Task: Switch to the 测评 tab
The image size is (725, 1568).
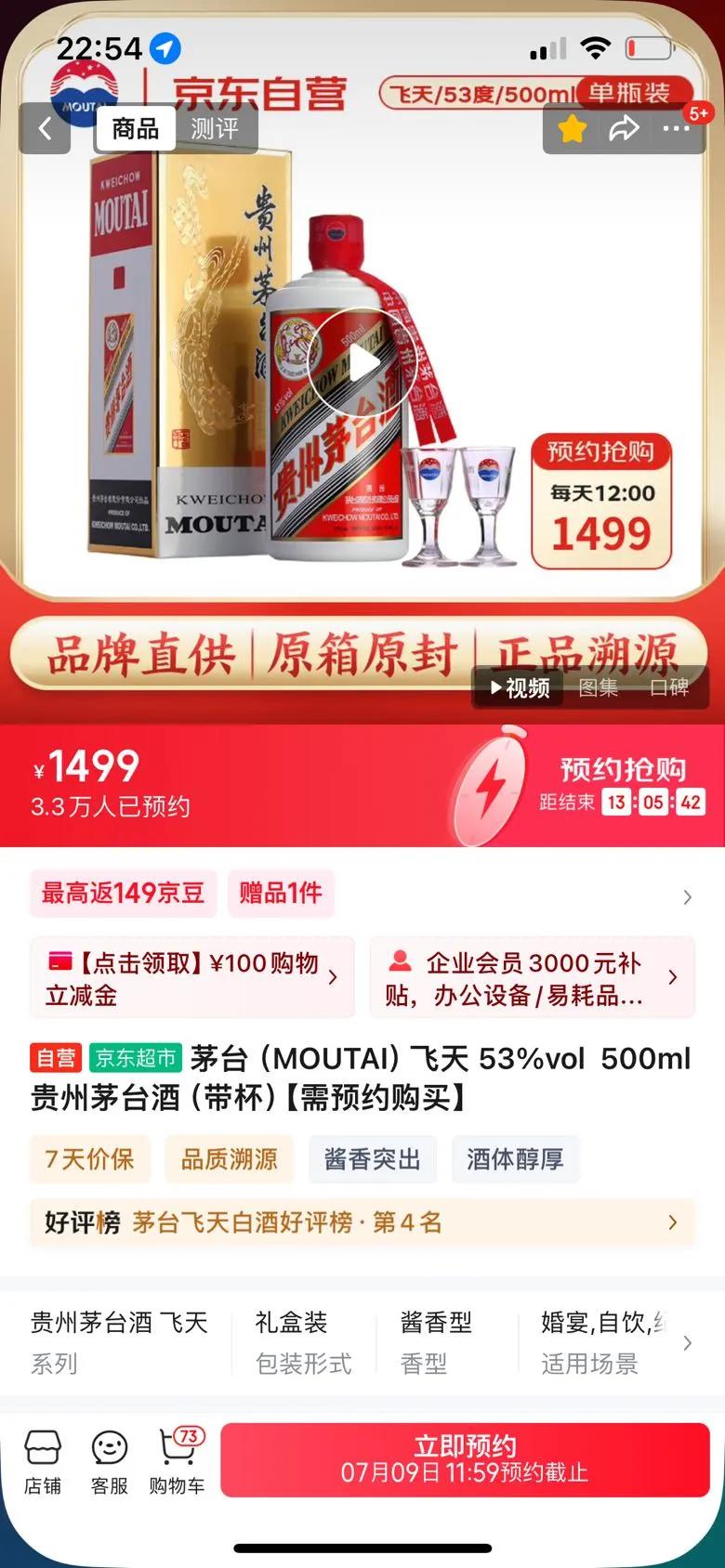Action: click(215, 128)
